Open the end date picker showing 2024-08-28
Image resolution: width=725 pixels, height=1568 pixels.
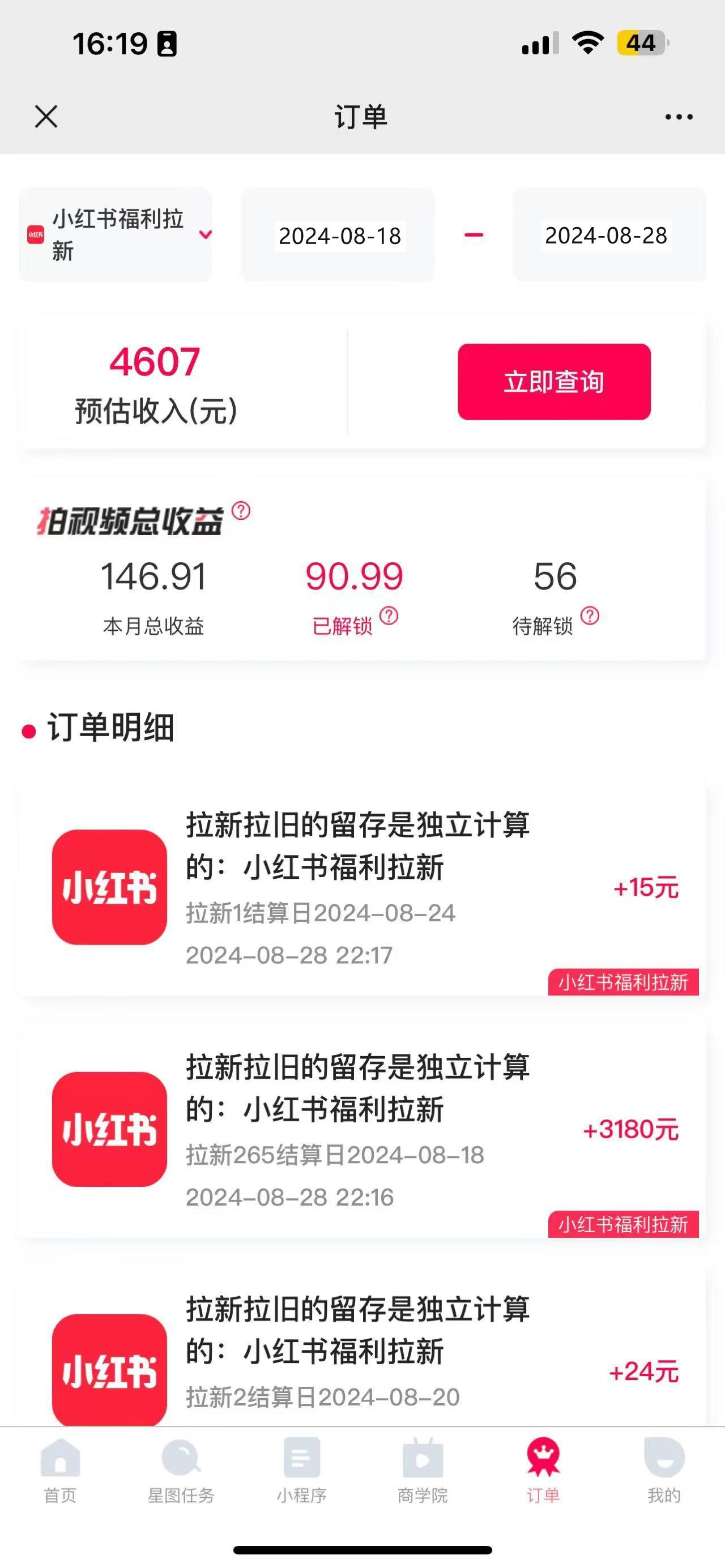(x=606, y=236)
